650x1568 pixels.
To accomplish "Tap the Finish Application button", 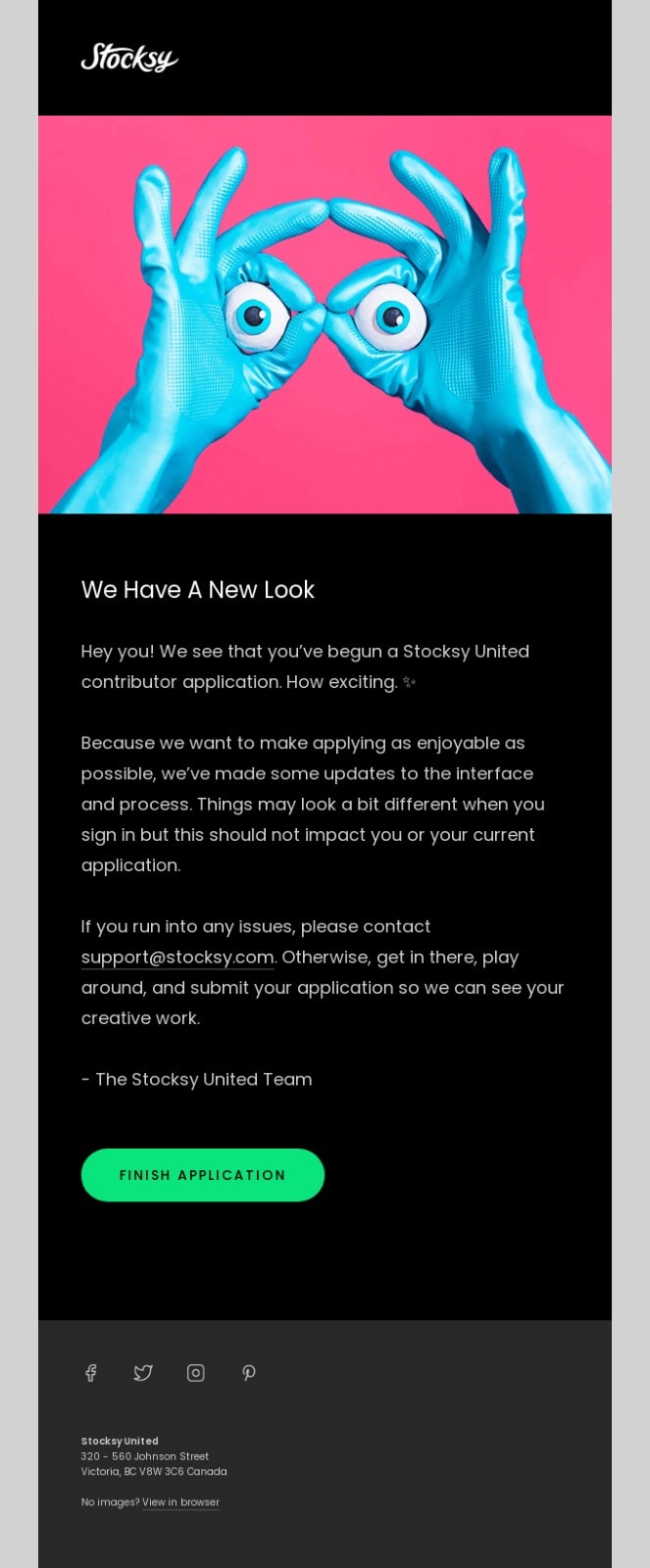I will (x=202, y=1174).
